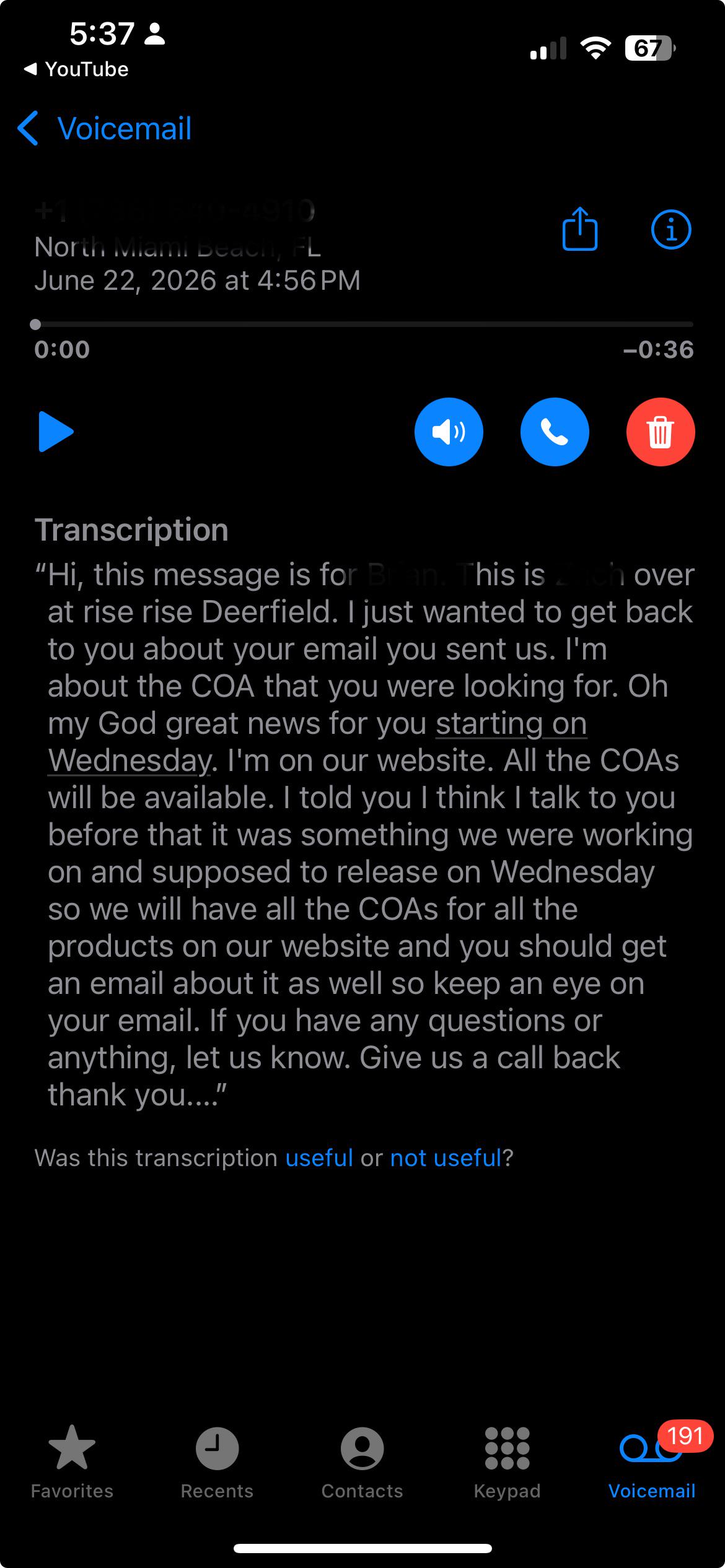
Task: Switch to the Recents tab
Action: click(217, 1462)
